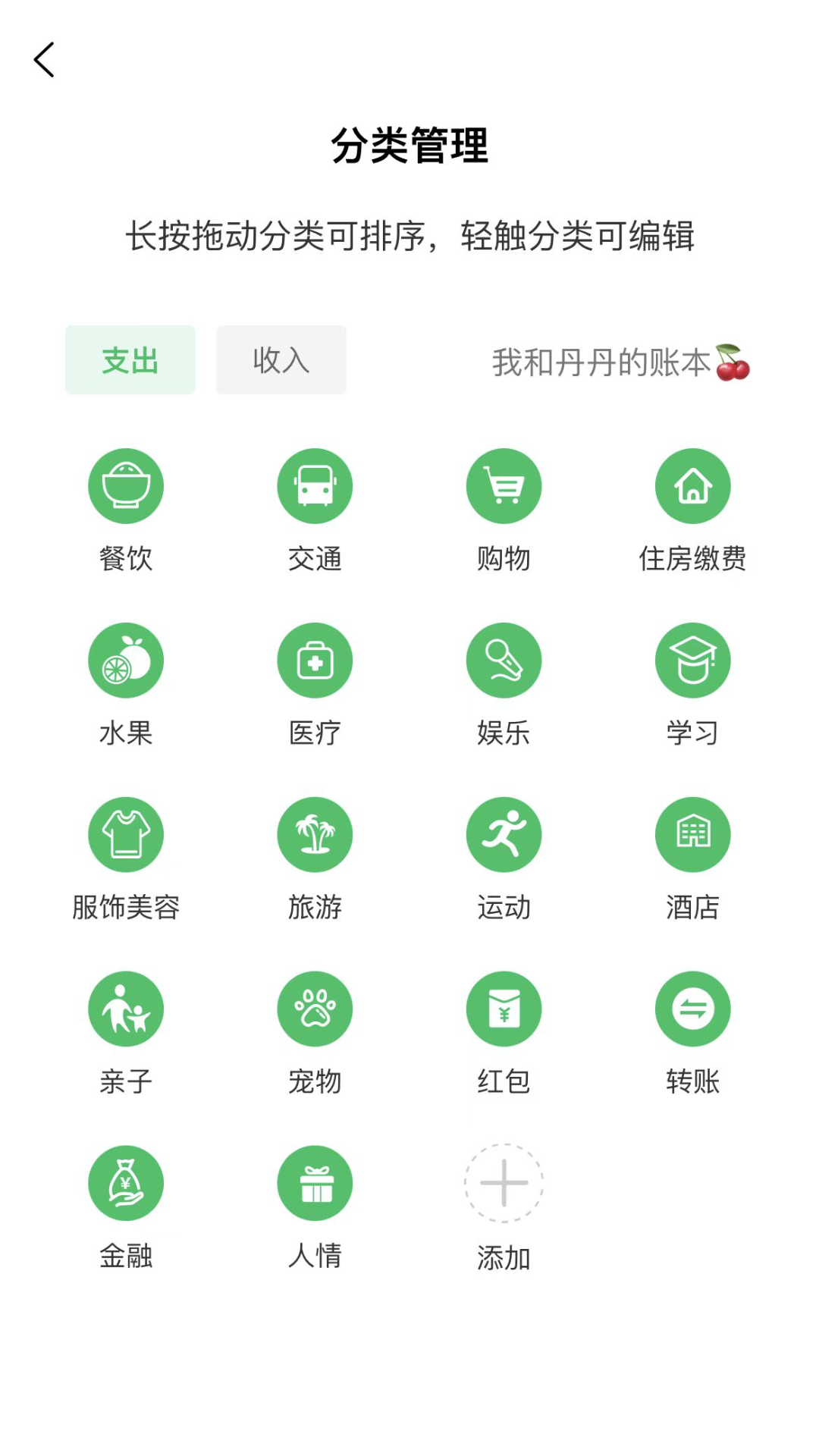
Task: Edit the 服饰美容 t-shirt category
Action: [x=126, y=834]
